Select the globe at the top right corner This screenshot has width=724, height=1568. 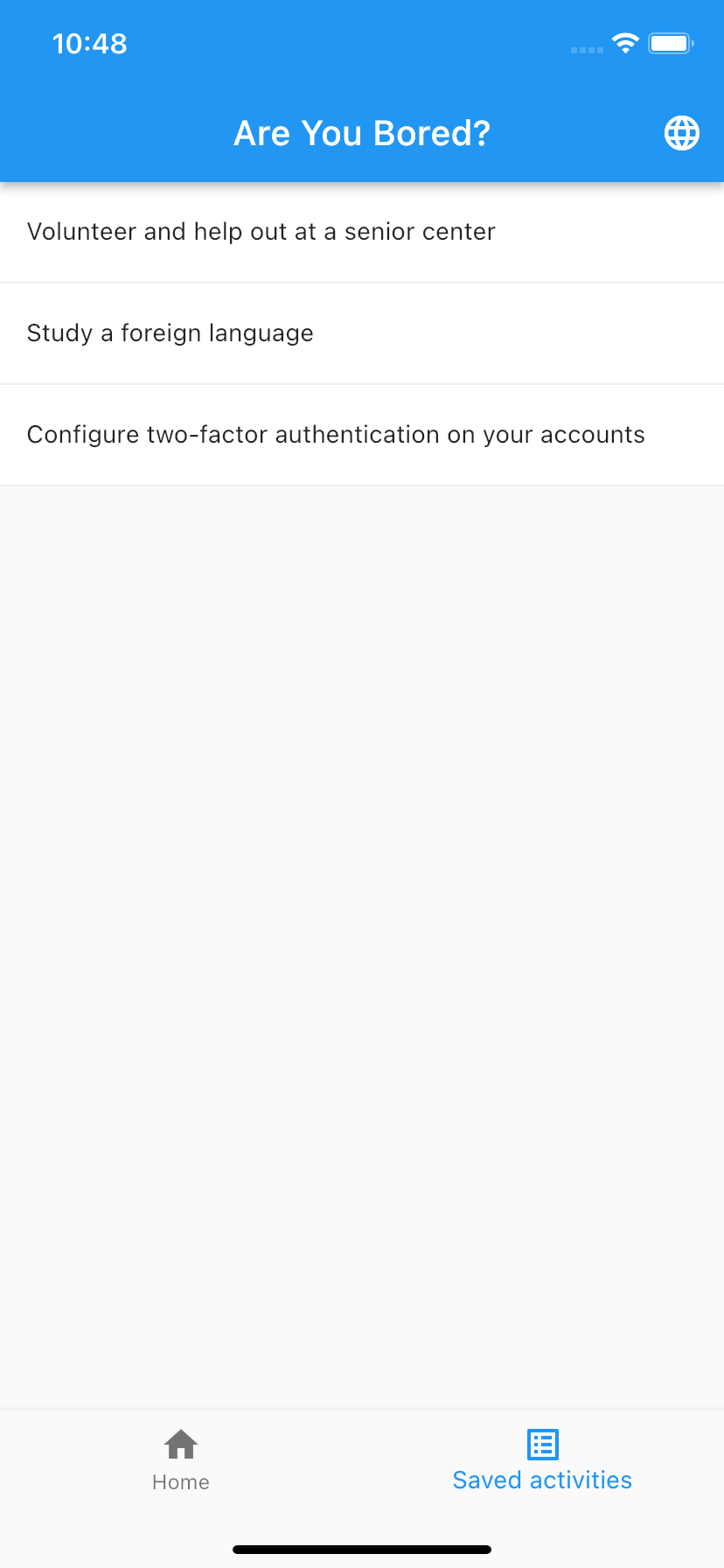pos(682,133)
